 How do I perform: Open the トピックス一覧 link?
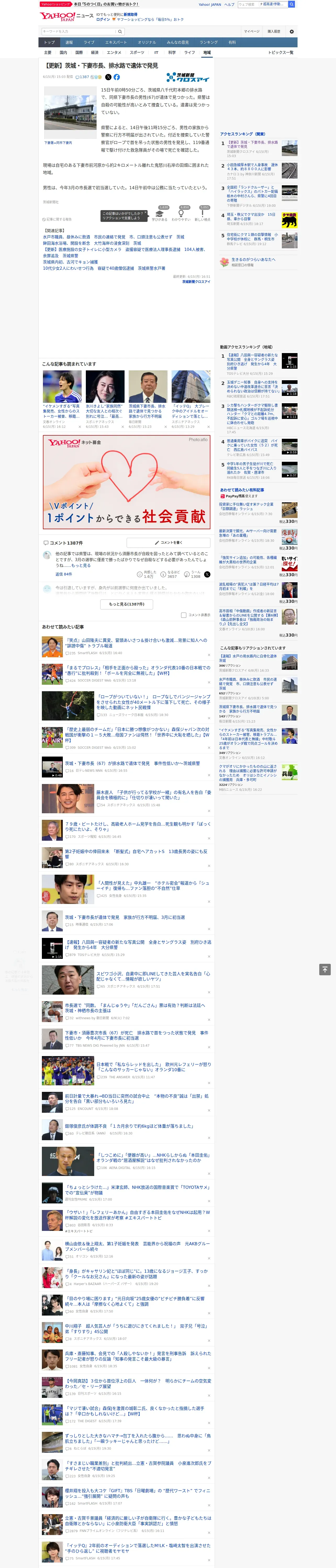281,52
